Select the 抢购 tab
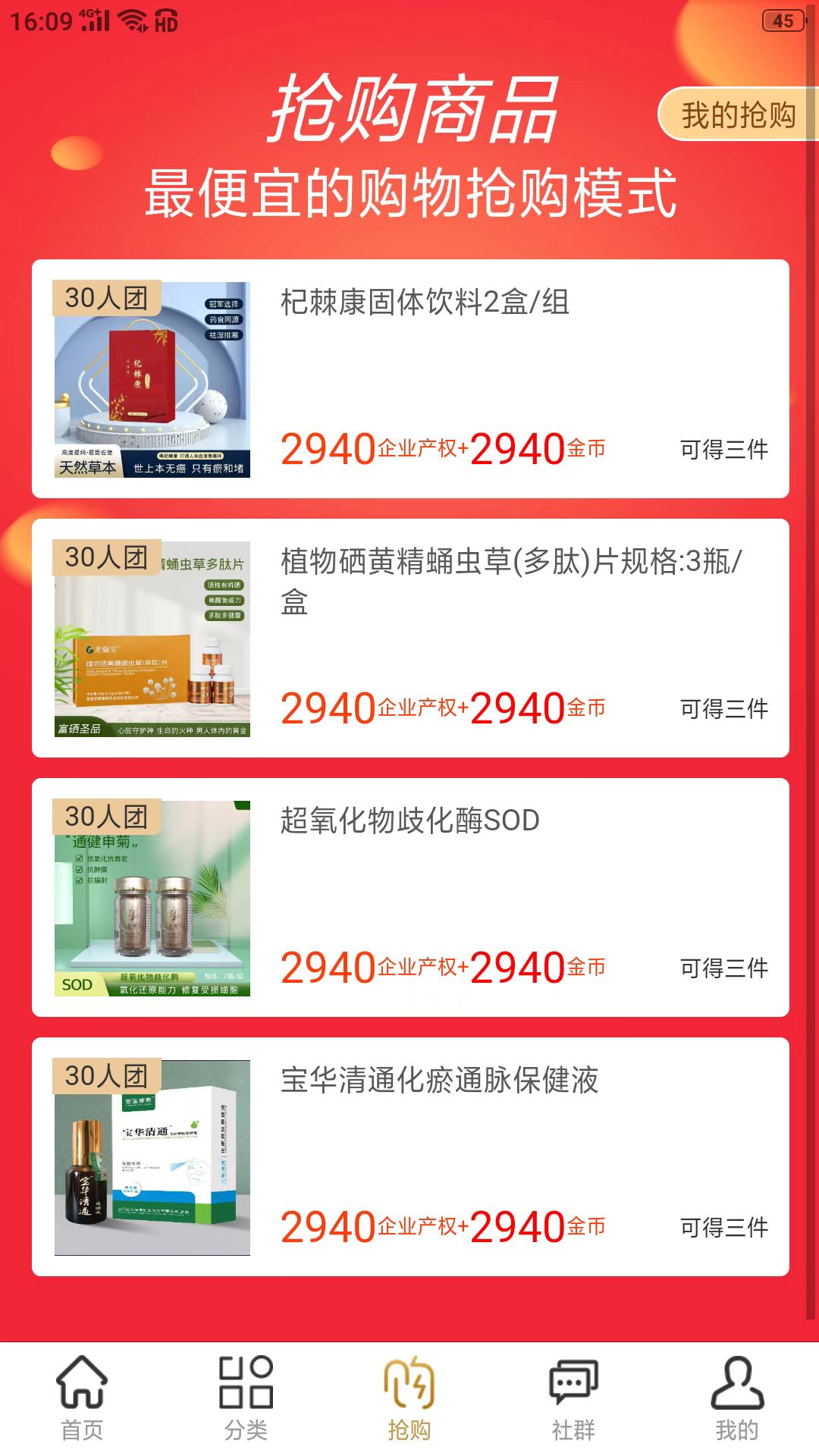The width and height of the screenshot is (819, 1456). pos(409,1398)
